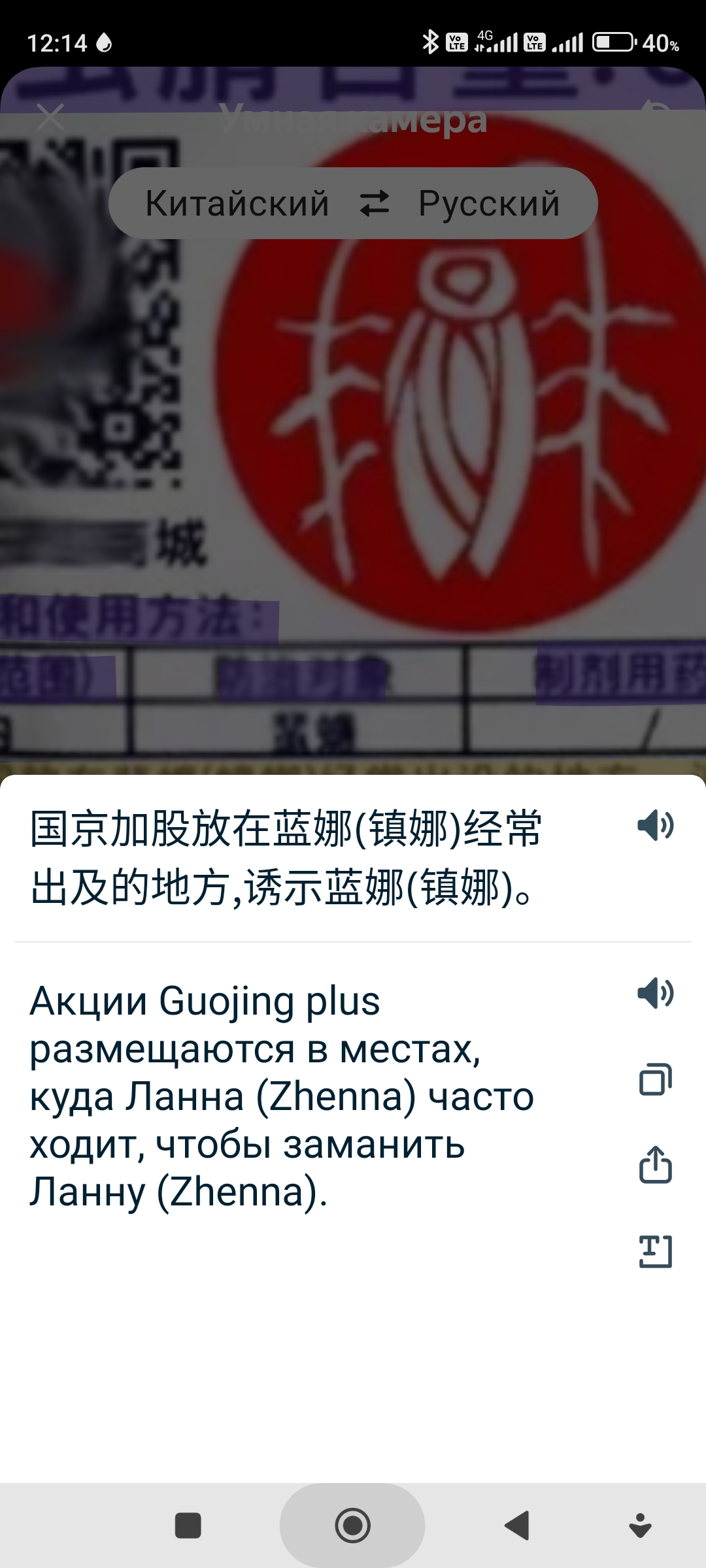Swap translation languages
Viewport: 706px width, 1568px height.
tap(375, 203)
